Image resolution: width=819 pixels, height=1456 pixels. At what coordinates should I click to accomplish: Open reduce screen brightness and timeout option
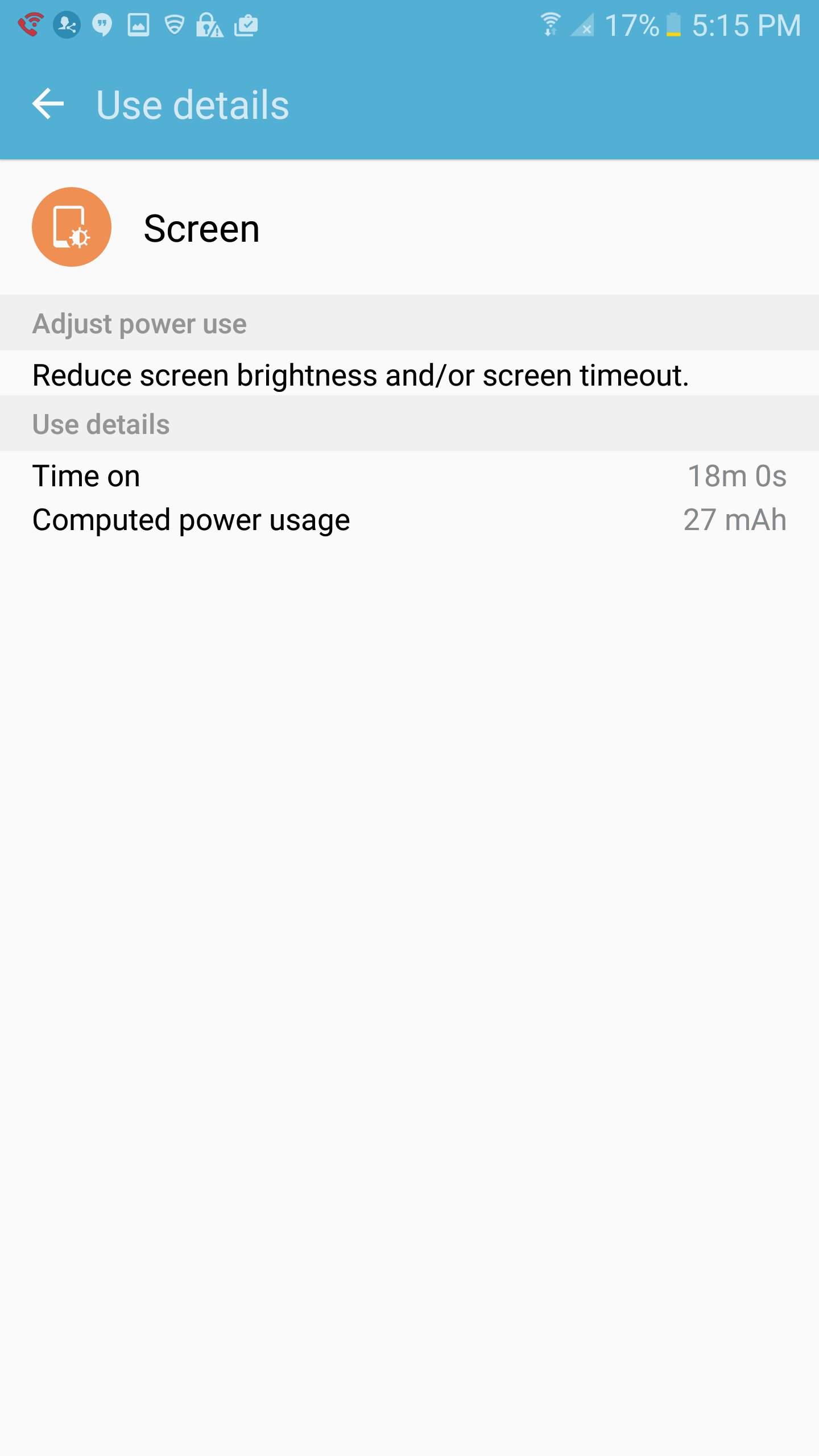(x=361, y=375)
